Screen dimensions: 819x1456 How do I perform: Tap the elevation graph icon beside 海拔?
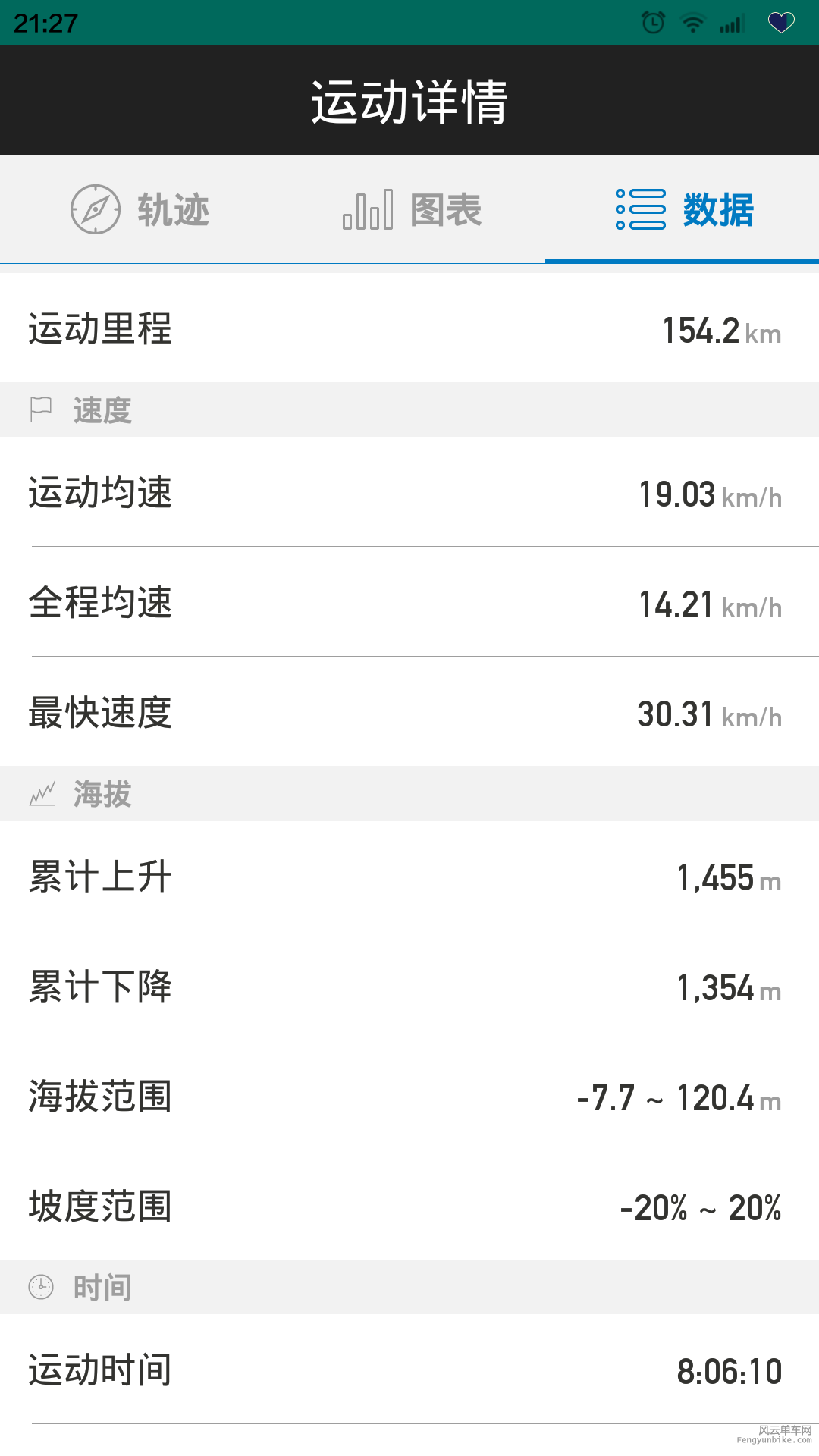point(42,793)
